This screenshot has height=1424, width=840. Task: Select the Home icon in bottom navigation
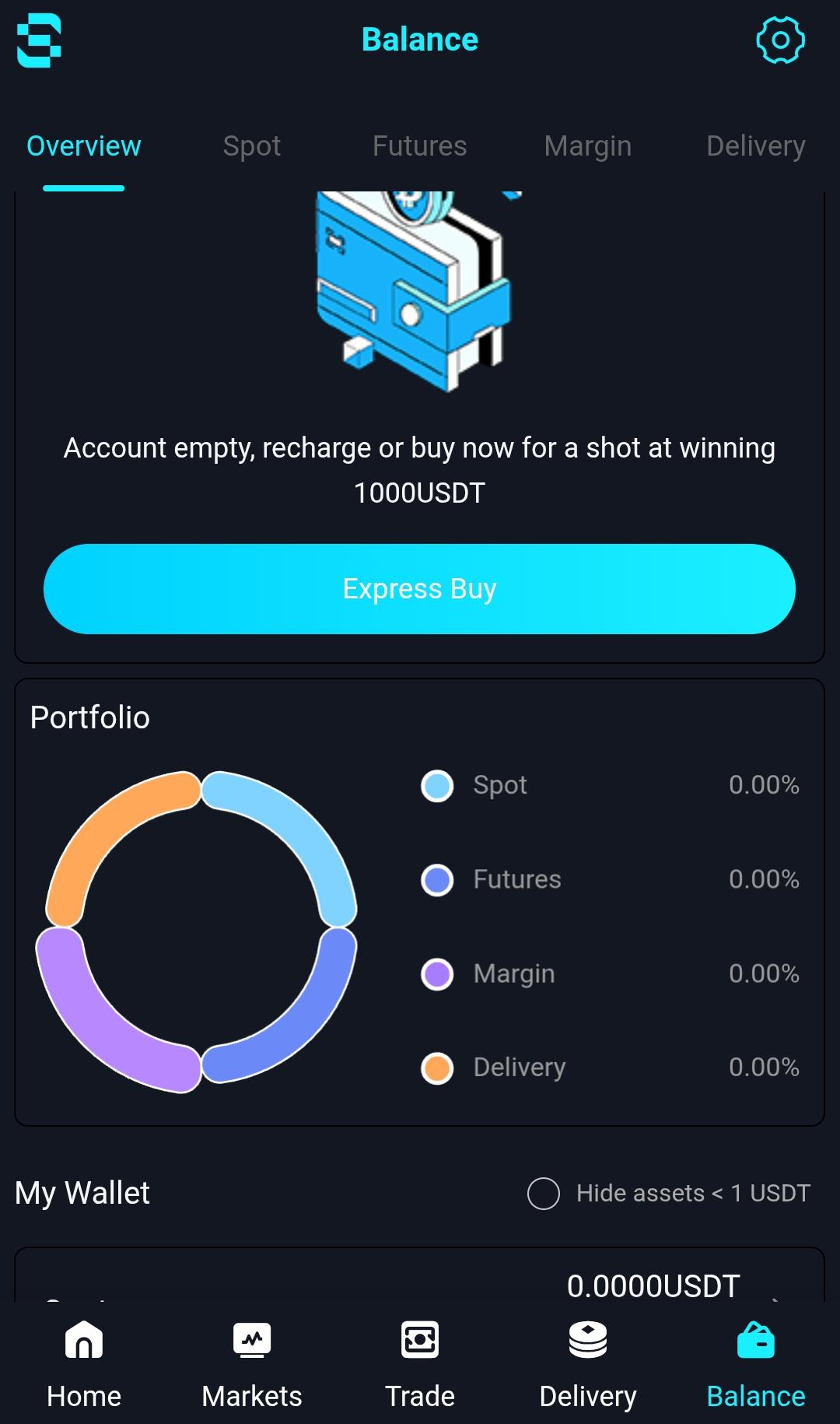click(x=83, y=1362)
